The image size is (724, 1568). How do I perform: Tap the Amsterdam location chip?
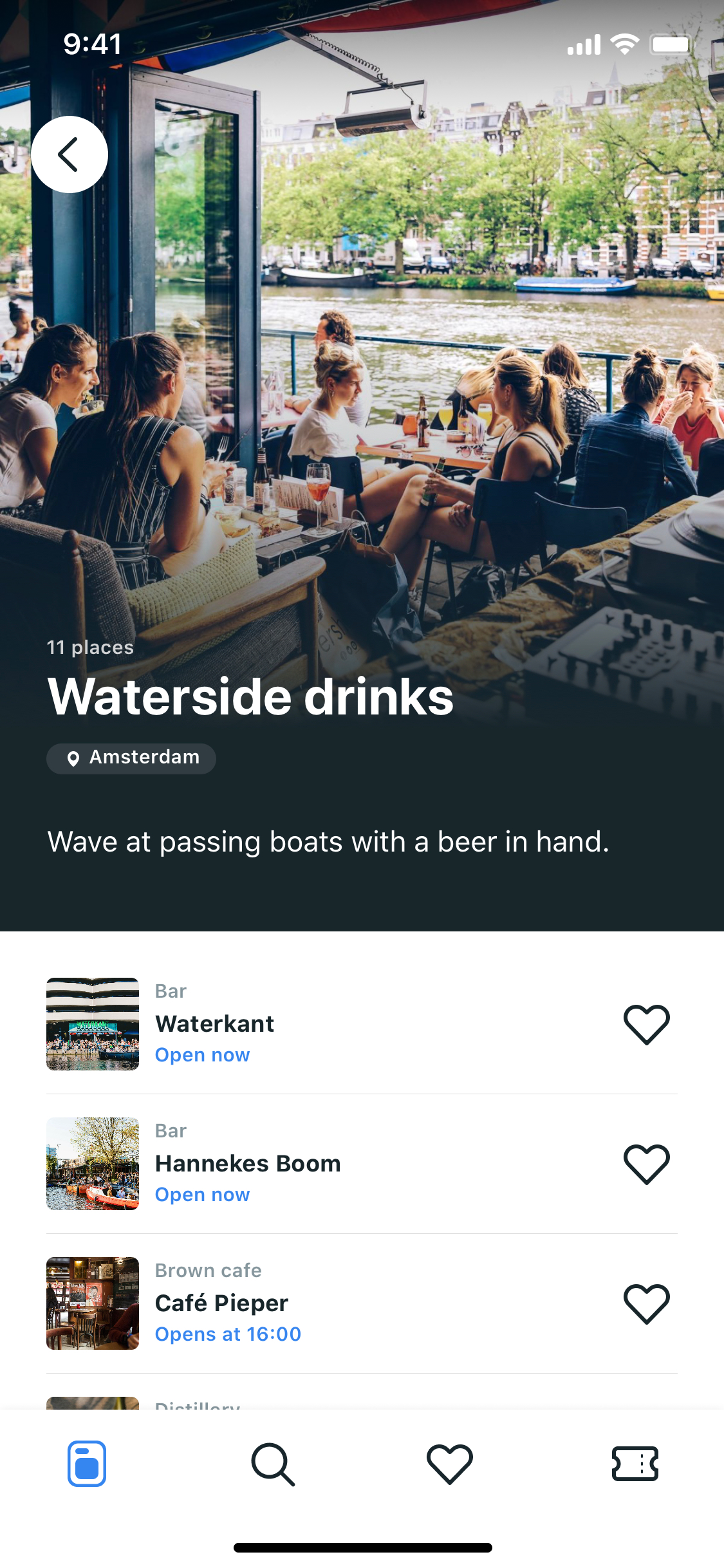[x=131, y=758]
